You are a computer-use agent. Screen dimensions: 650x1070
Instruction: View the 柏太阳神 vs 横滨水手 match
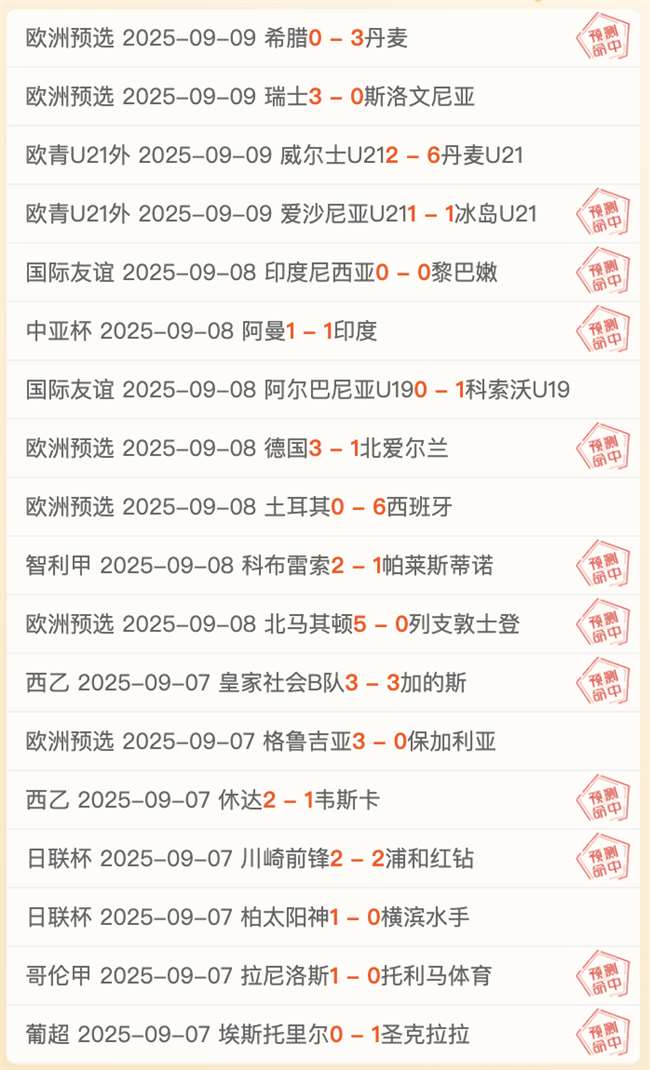(x=323, y=918)
